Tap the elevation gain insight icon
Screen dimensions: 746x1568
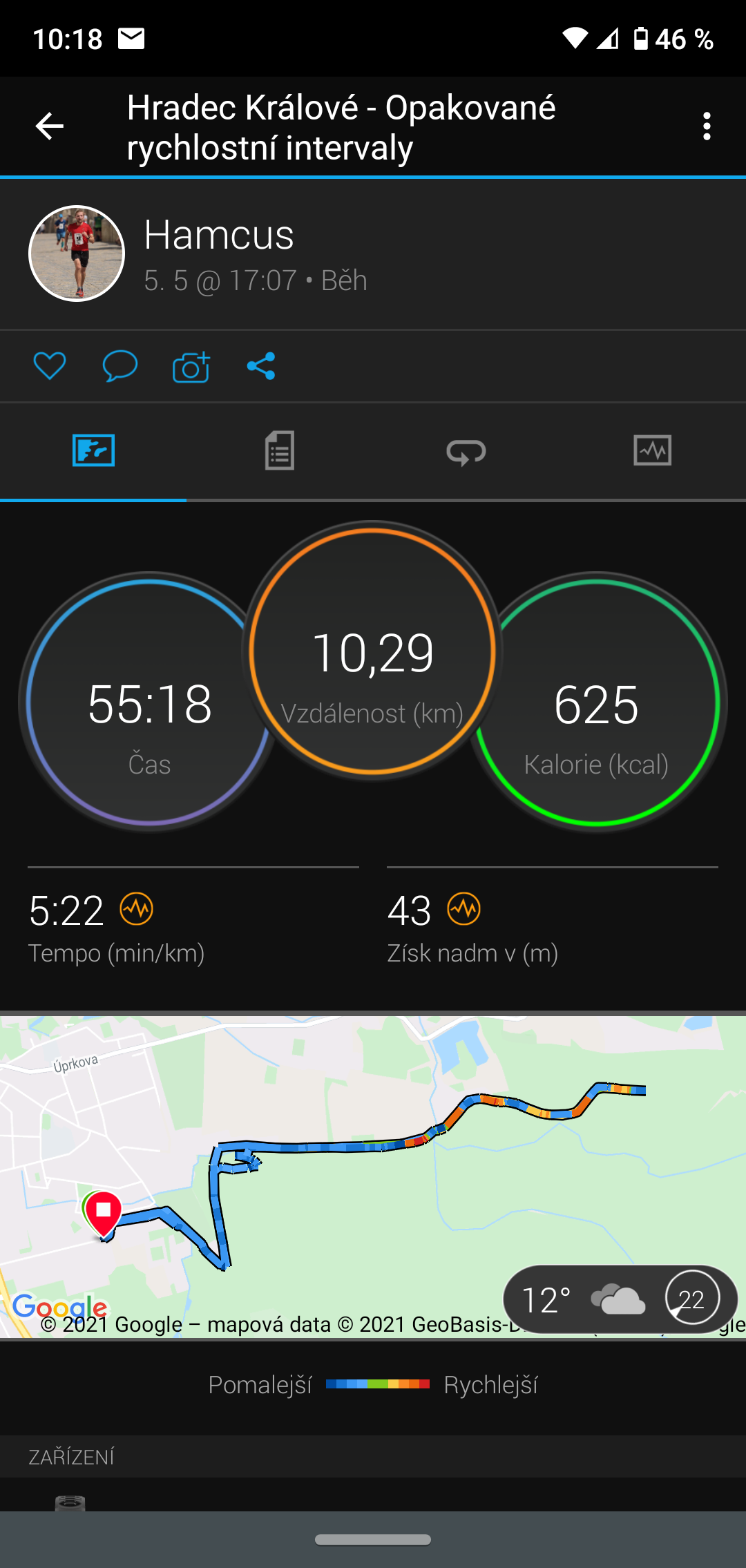pyautogui.click(x=464, y=909)
